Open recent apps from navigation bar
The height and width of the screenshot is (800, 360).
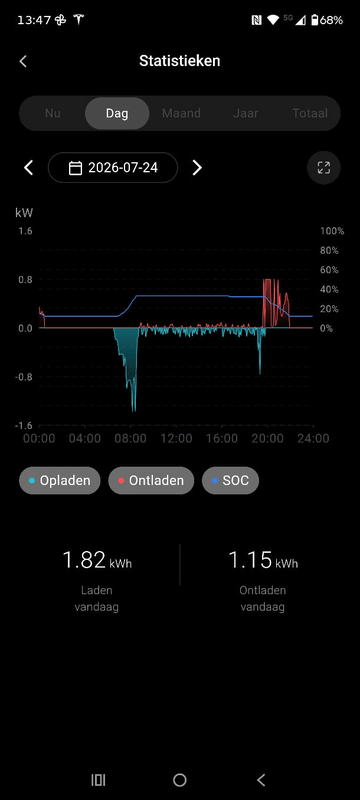pos(98,780)
